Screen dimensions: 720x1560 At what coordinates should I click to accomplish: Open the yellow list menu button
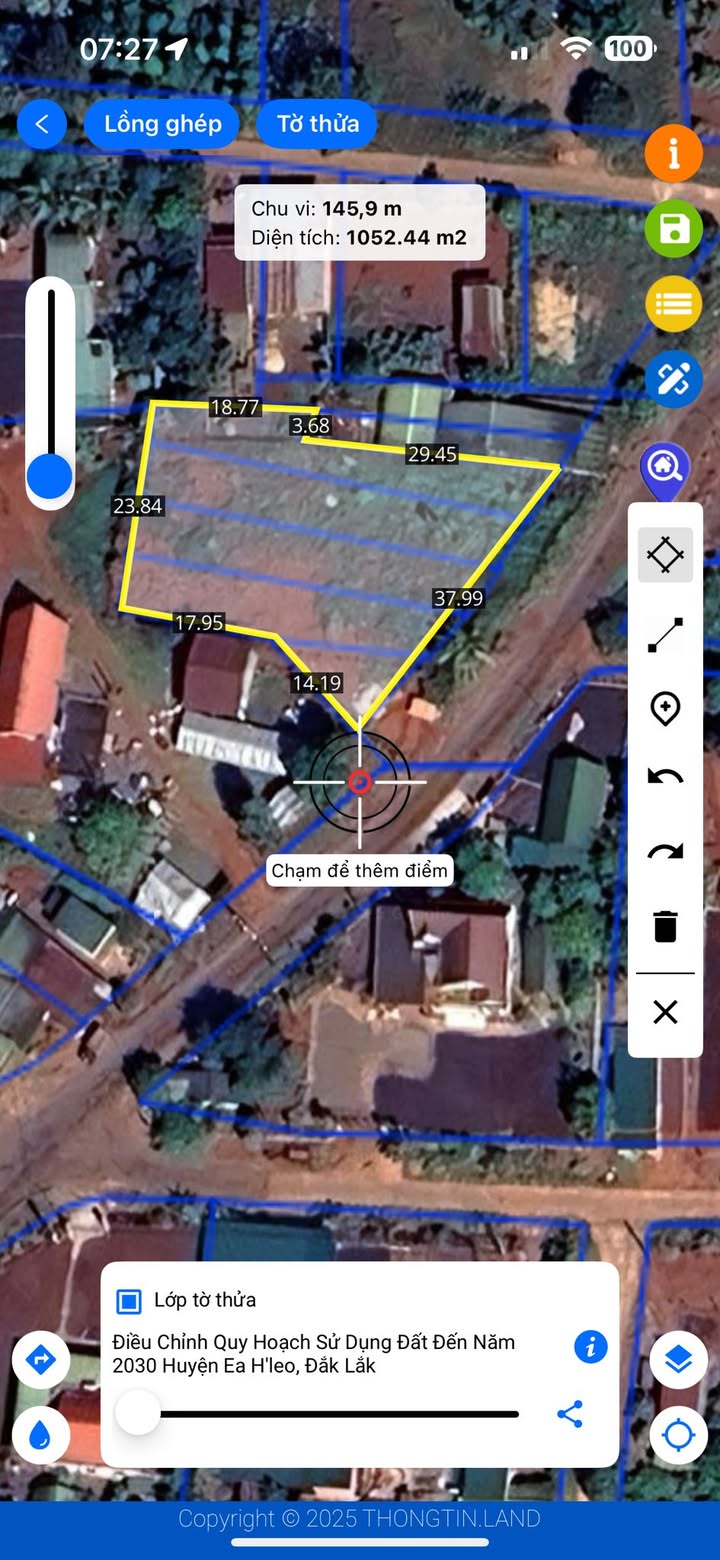[x=673, y=304]
